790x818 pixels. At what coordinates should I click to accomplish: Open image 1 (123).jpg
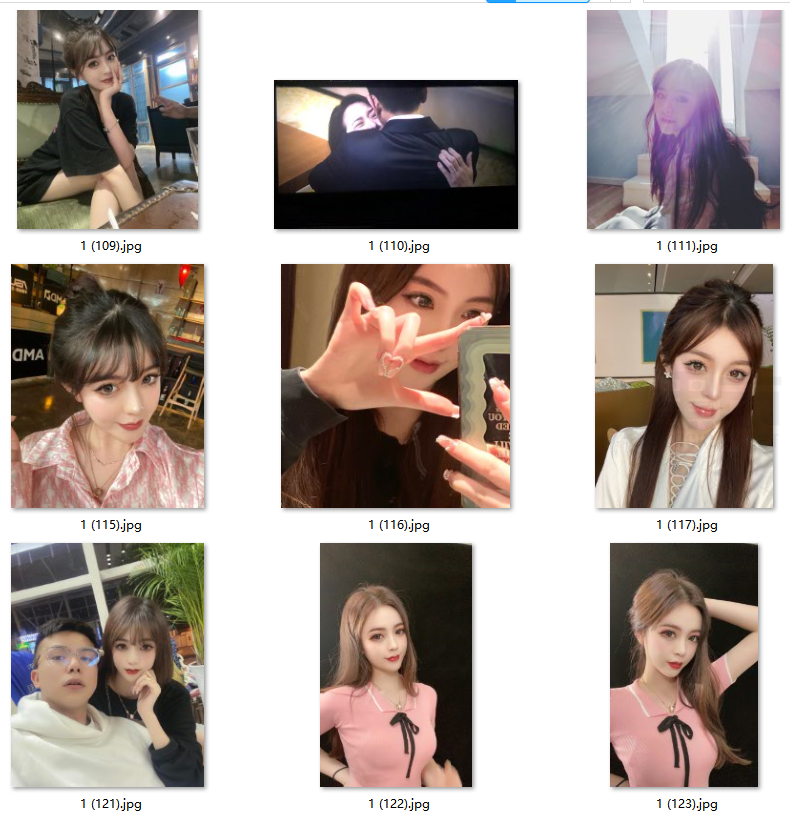tap(684, 665)
